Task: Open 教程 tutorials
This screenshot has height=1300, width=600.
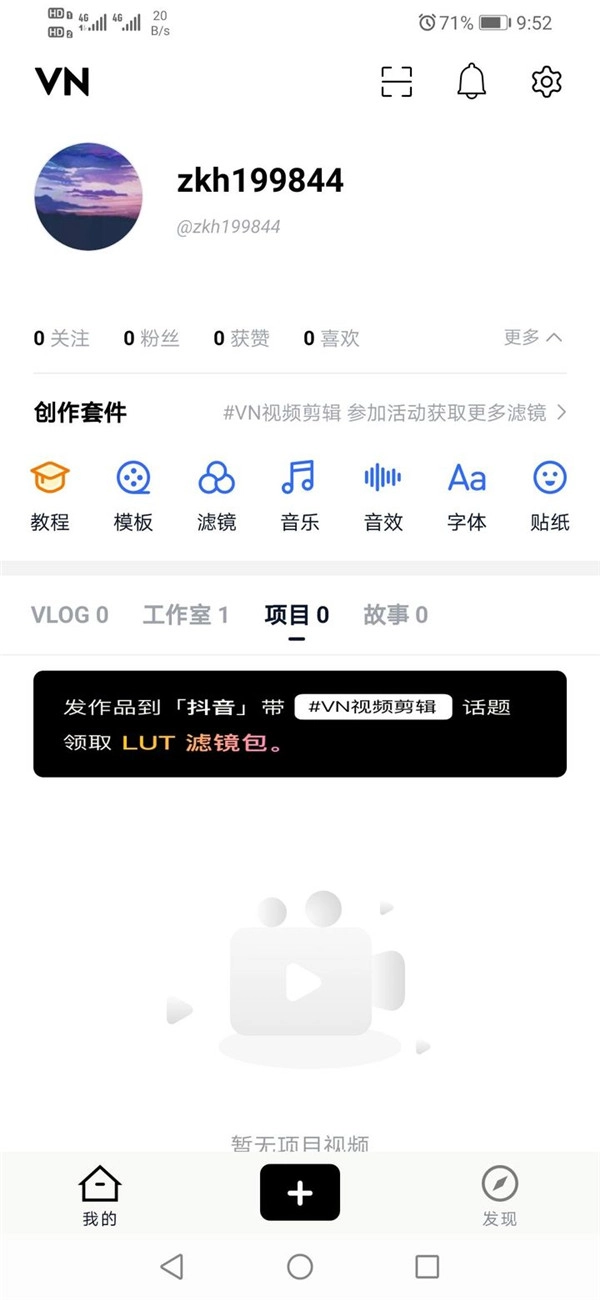Action: (x=50, y=496)
